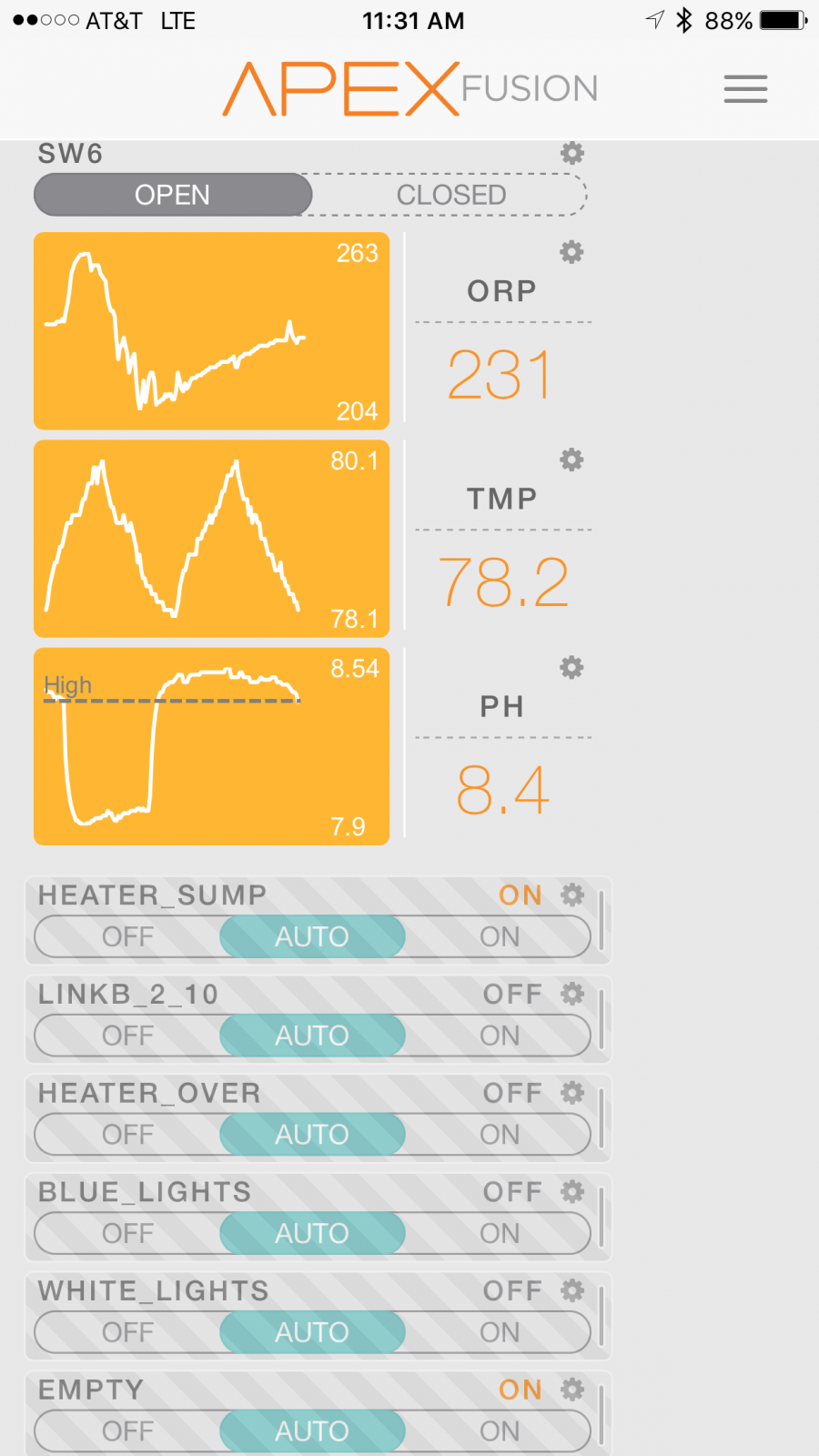
Task: Open BLUE_LIGHTS settings gear
Action: pos(571,1191)
